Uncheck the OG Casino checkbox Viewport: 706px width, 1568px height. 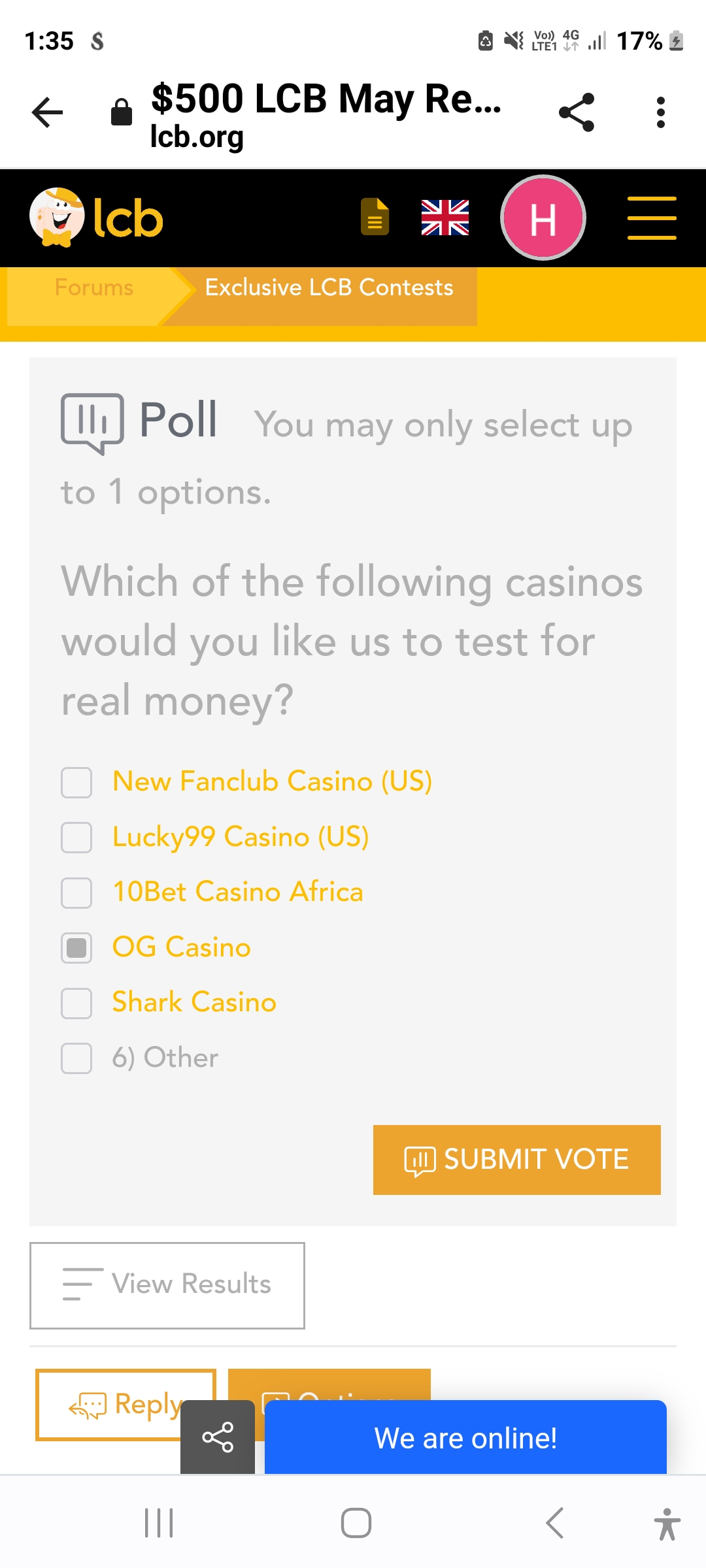76,947
